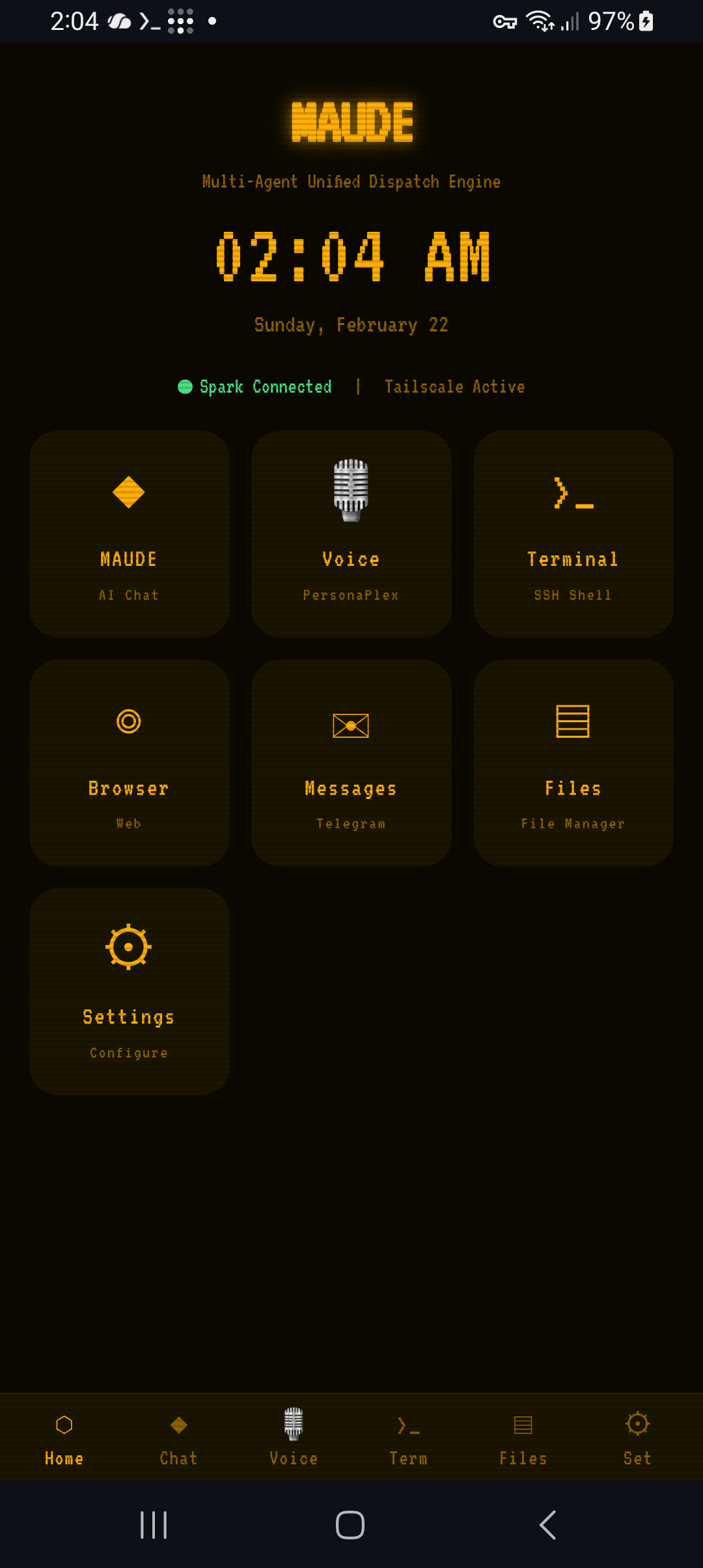
Task: Open the Messages Telegram card
Action: [351, 763]
